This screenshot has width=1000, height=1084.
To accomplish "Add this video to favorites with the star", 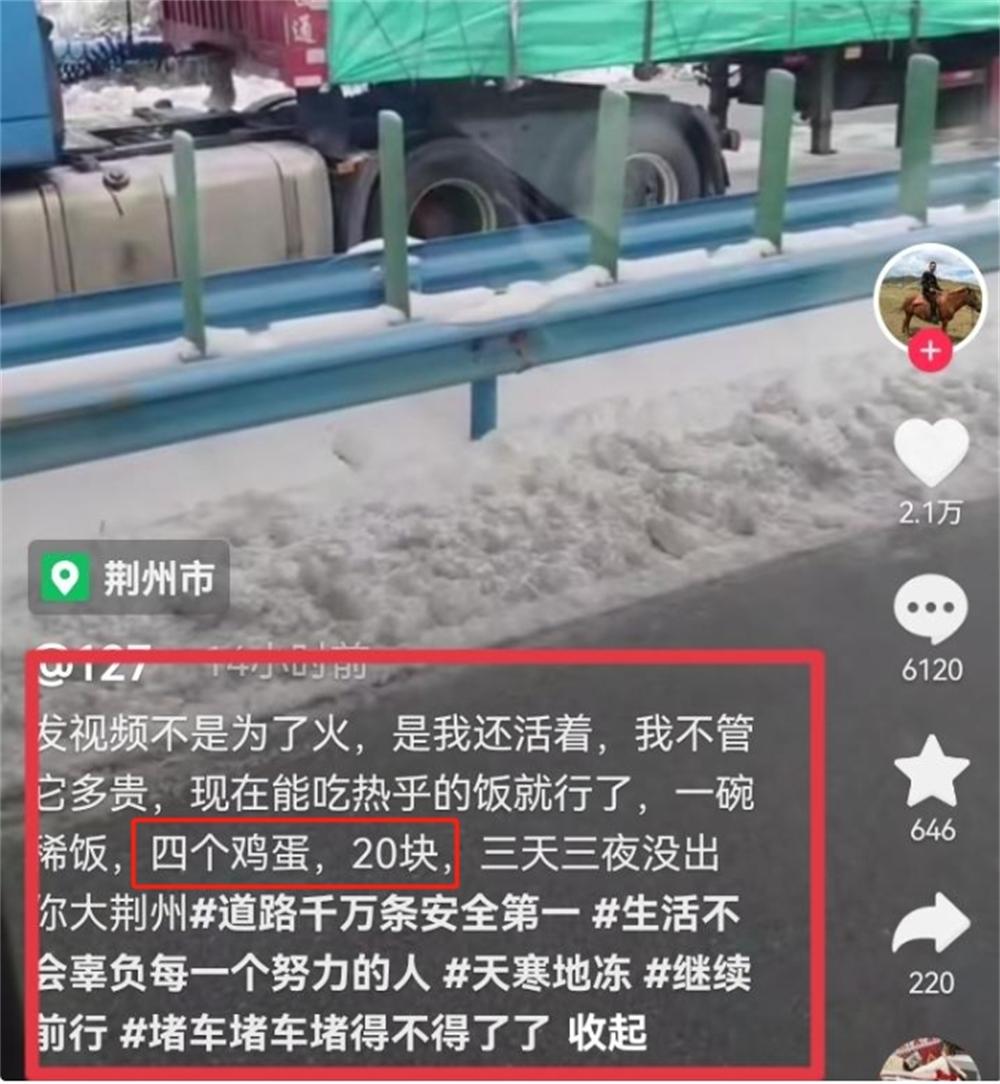I will [931, 772].
